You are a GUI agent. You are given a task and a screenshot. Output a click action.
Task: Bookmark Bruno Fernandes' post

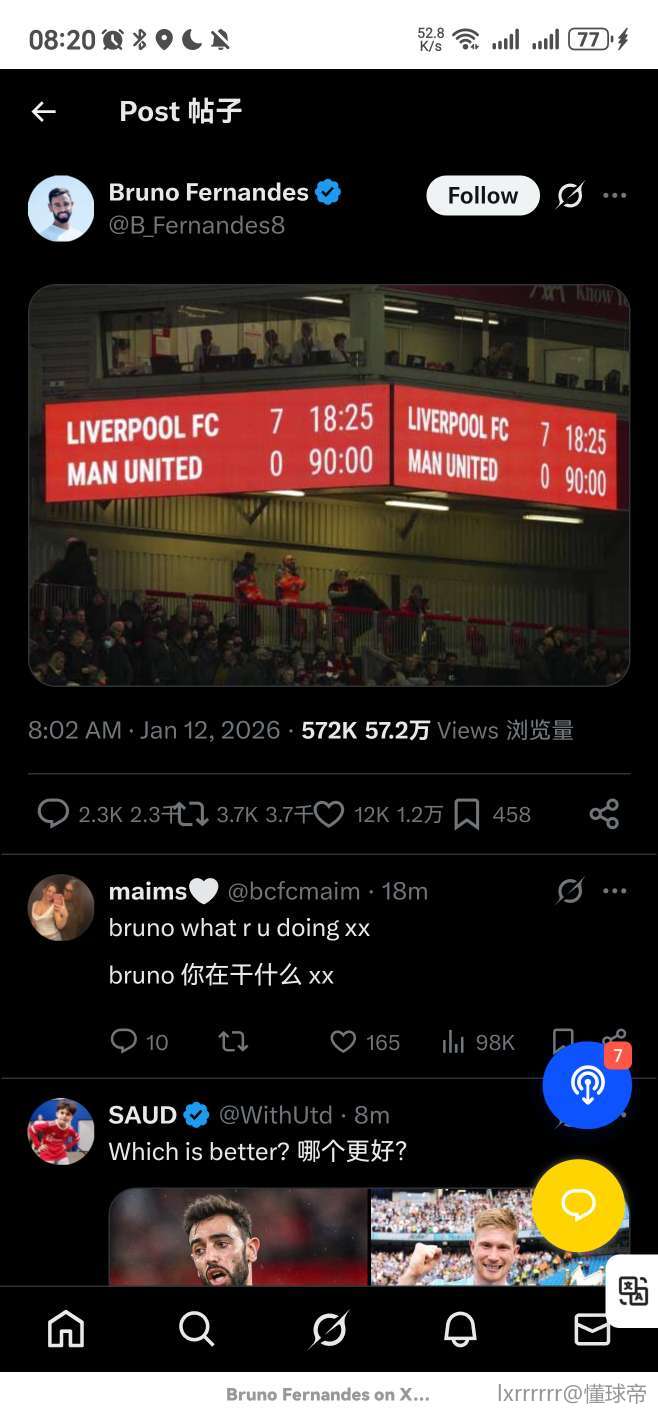click(466, 814)
